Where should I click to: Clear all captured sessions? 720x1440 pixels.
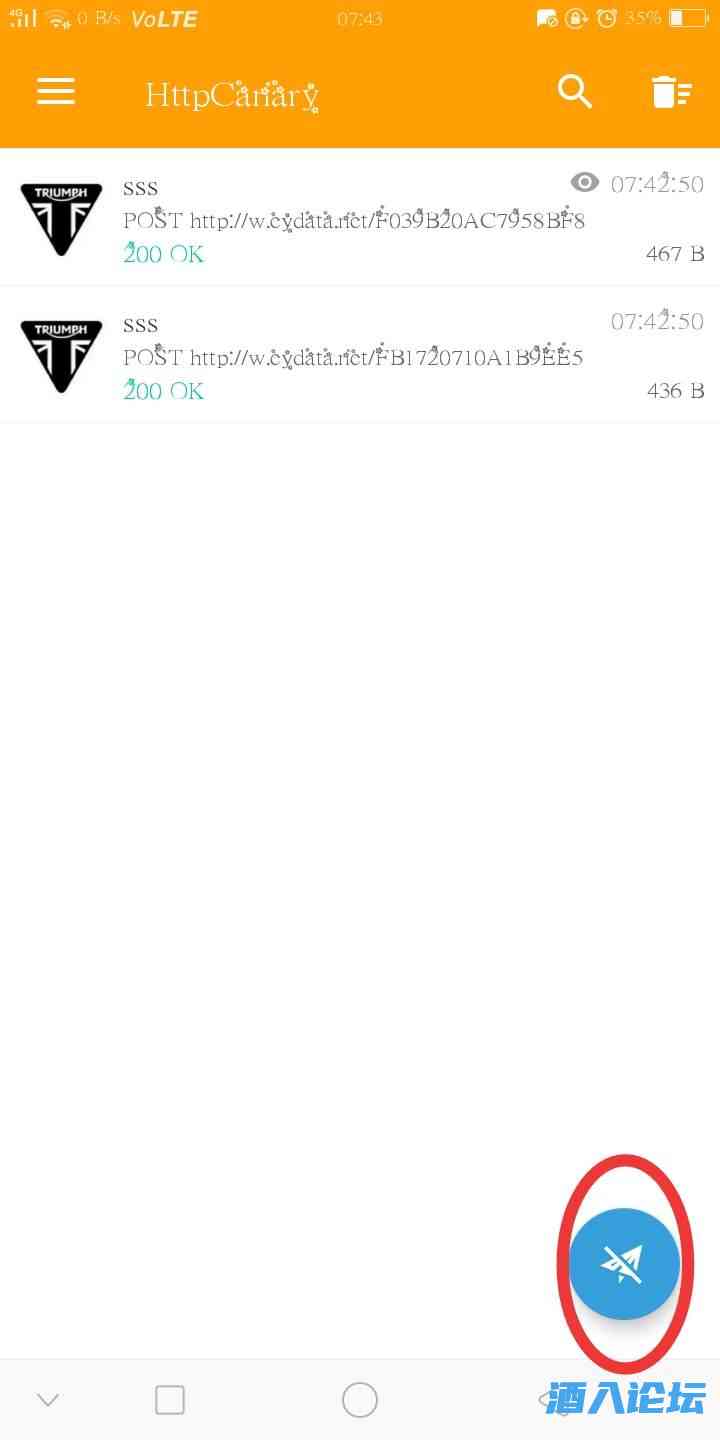(671, 92)
